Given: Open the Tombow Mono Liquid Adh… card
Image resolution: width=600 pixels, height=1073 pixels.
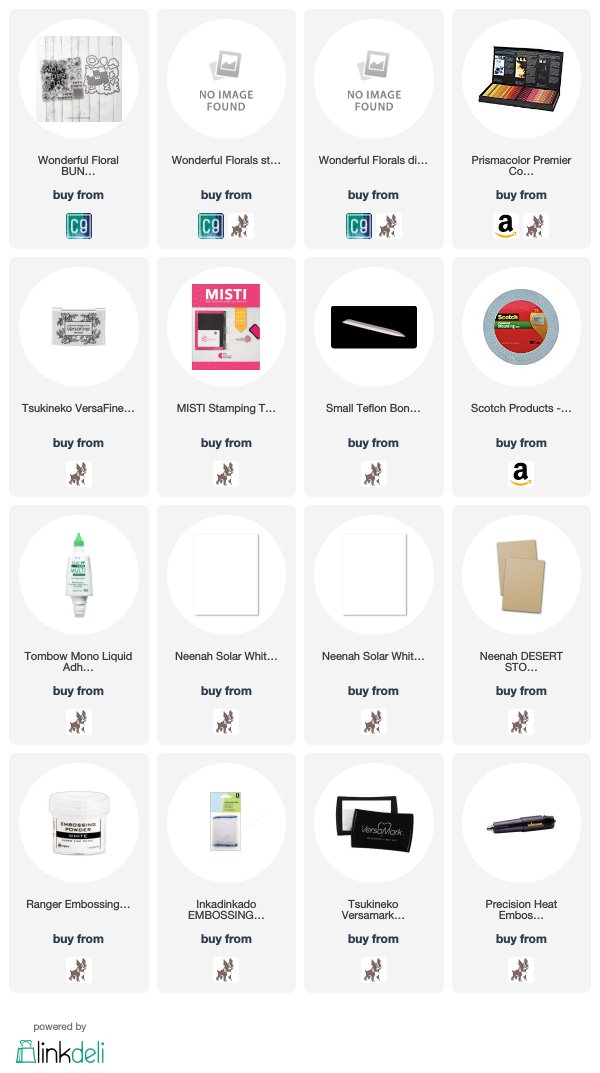Looking at the screenshot, I should point(79,625).
